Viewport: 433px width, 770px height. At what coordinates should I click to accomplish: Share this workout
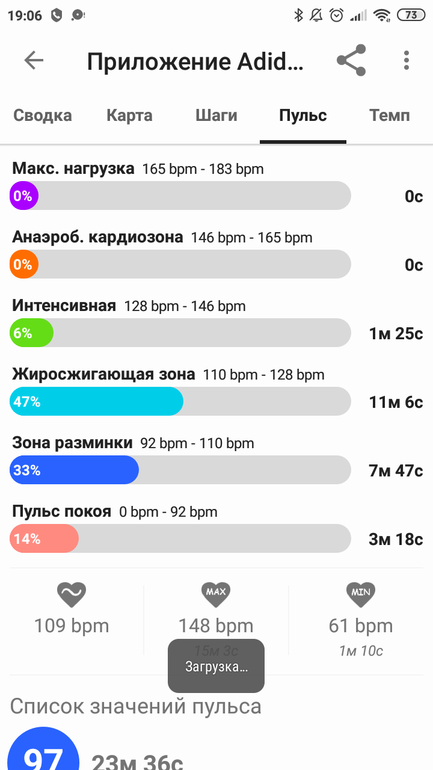pos(351,60)
